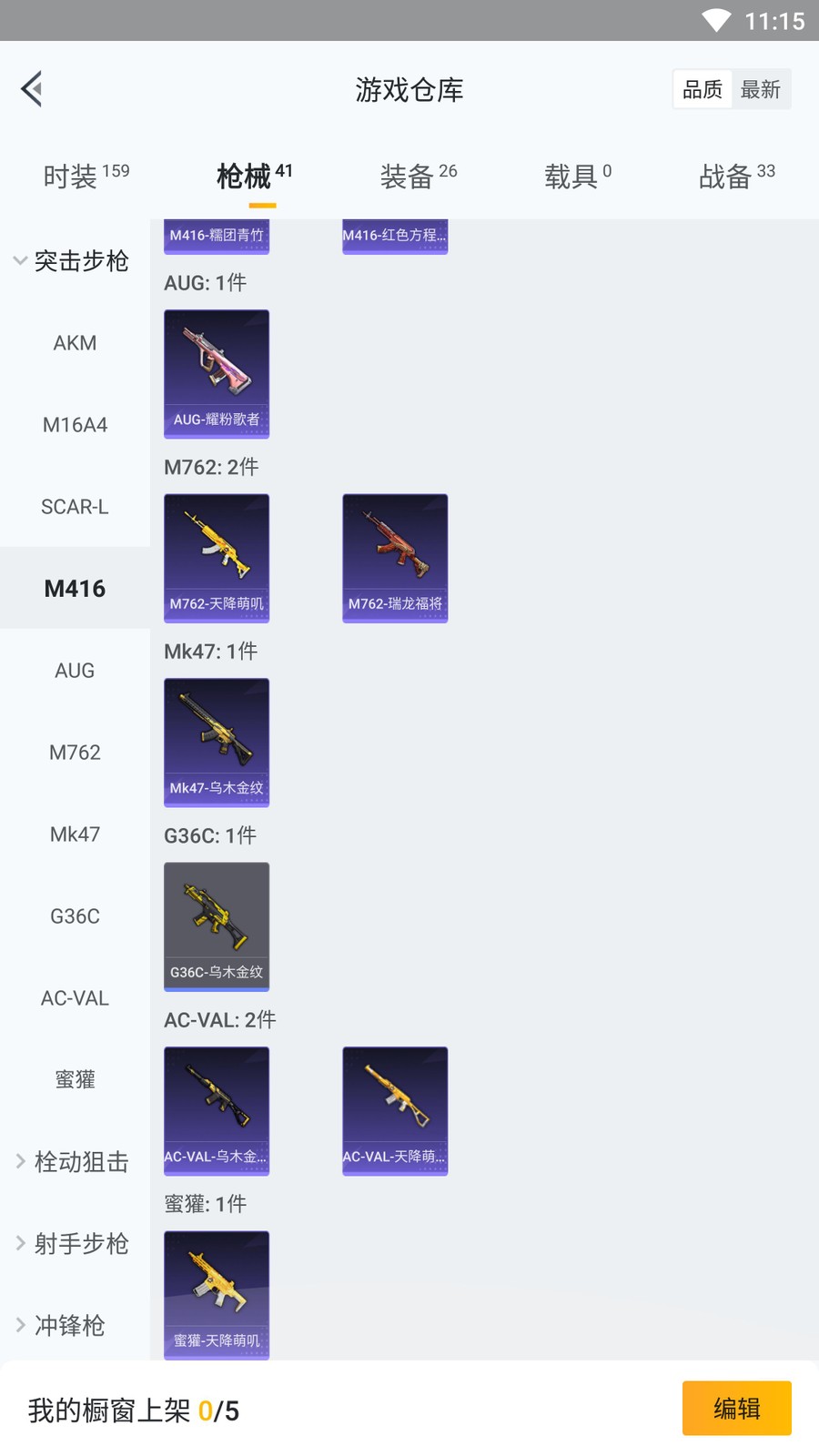
Task: View the M762-瑞龙福将 skin
Action: [x=395, y=558]
